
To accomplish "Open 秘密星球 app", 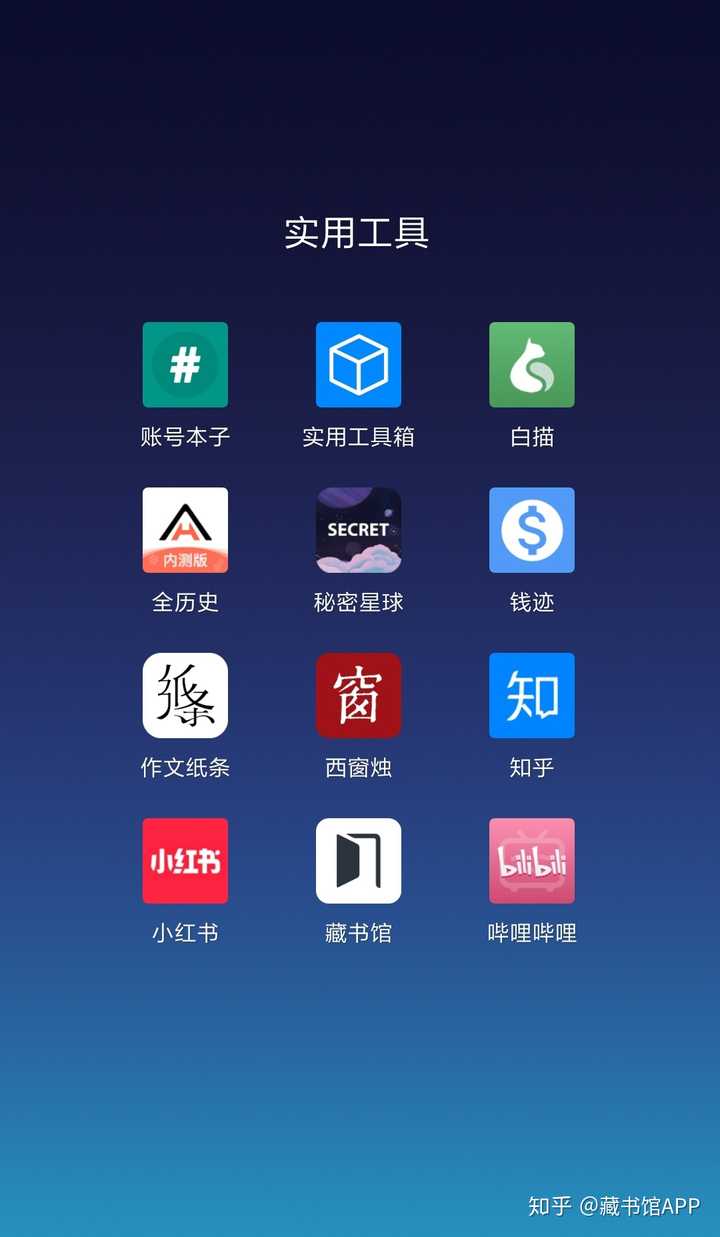I will click(x=358, y=530).
